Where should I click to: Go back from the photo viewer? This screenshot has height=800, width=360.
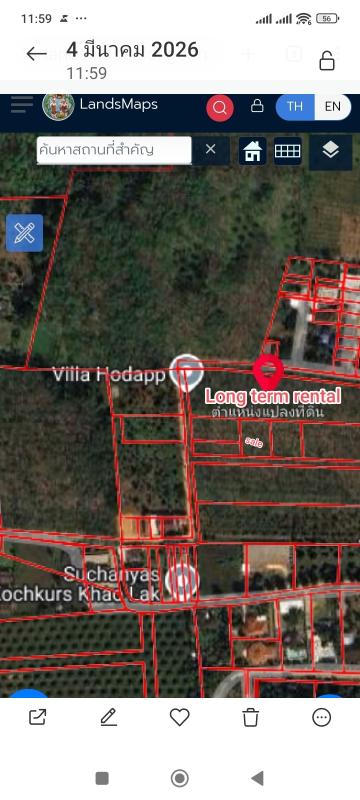click(36, 54)
